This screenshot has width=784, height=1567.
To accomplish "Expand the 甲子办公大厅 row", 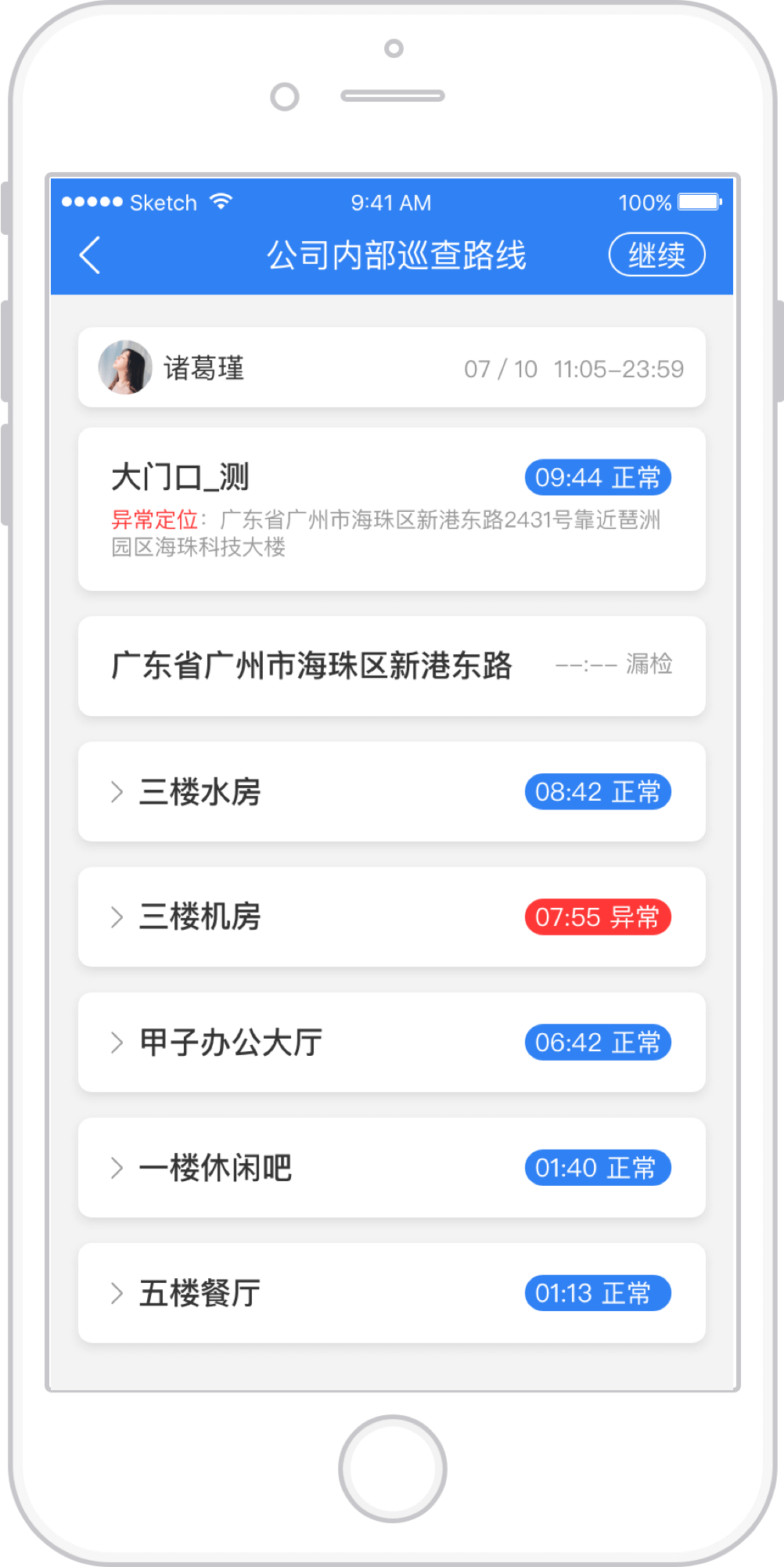I will [117, 1043].
